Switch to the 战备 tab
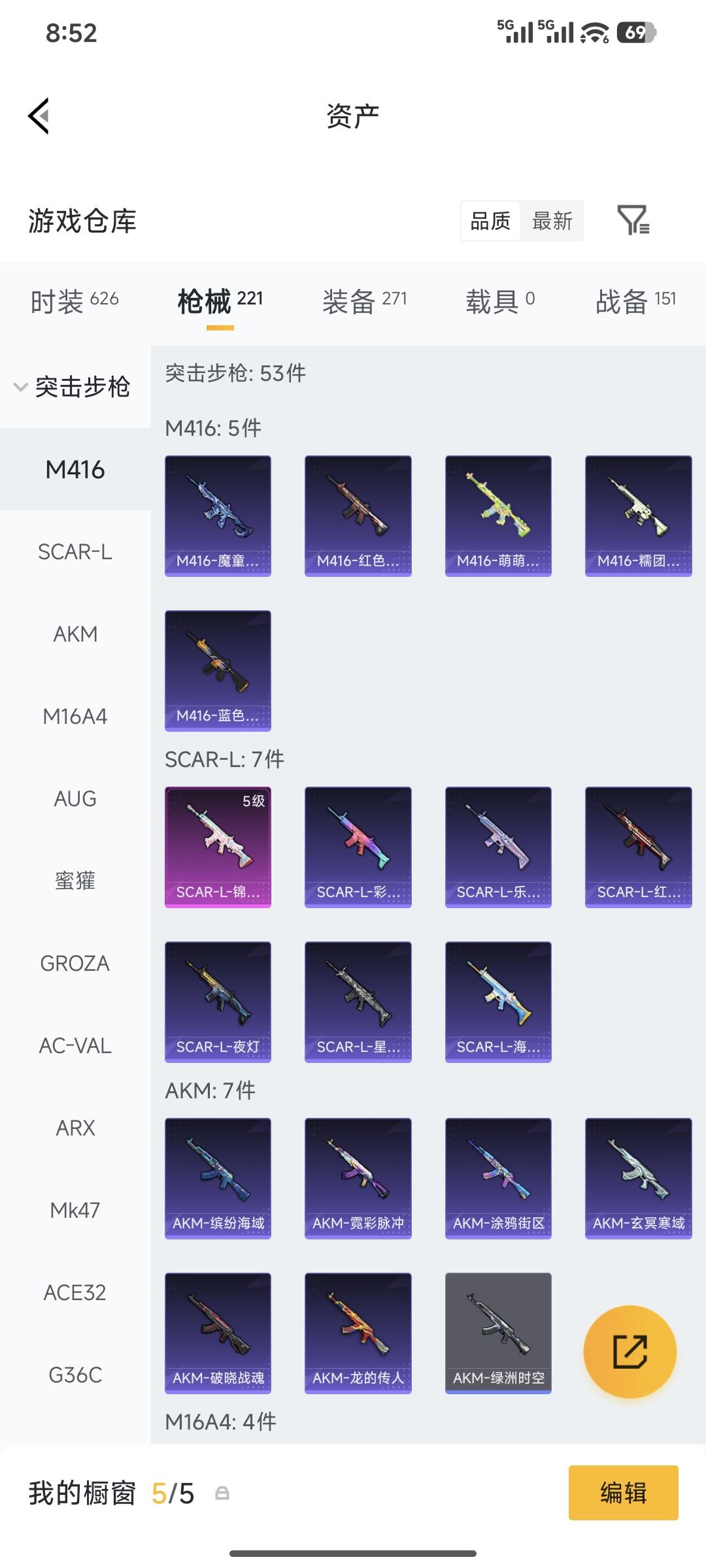Screen dimensions: 706x1568 pos(635,301)
